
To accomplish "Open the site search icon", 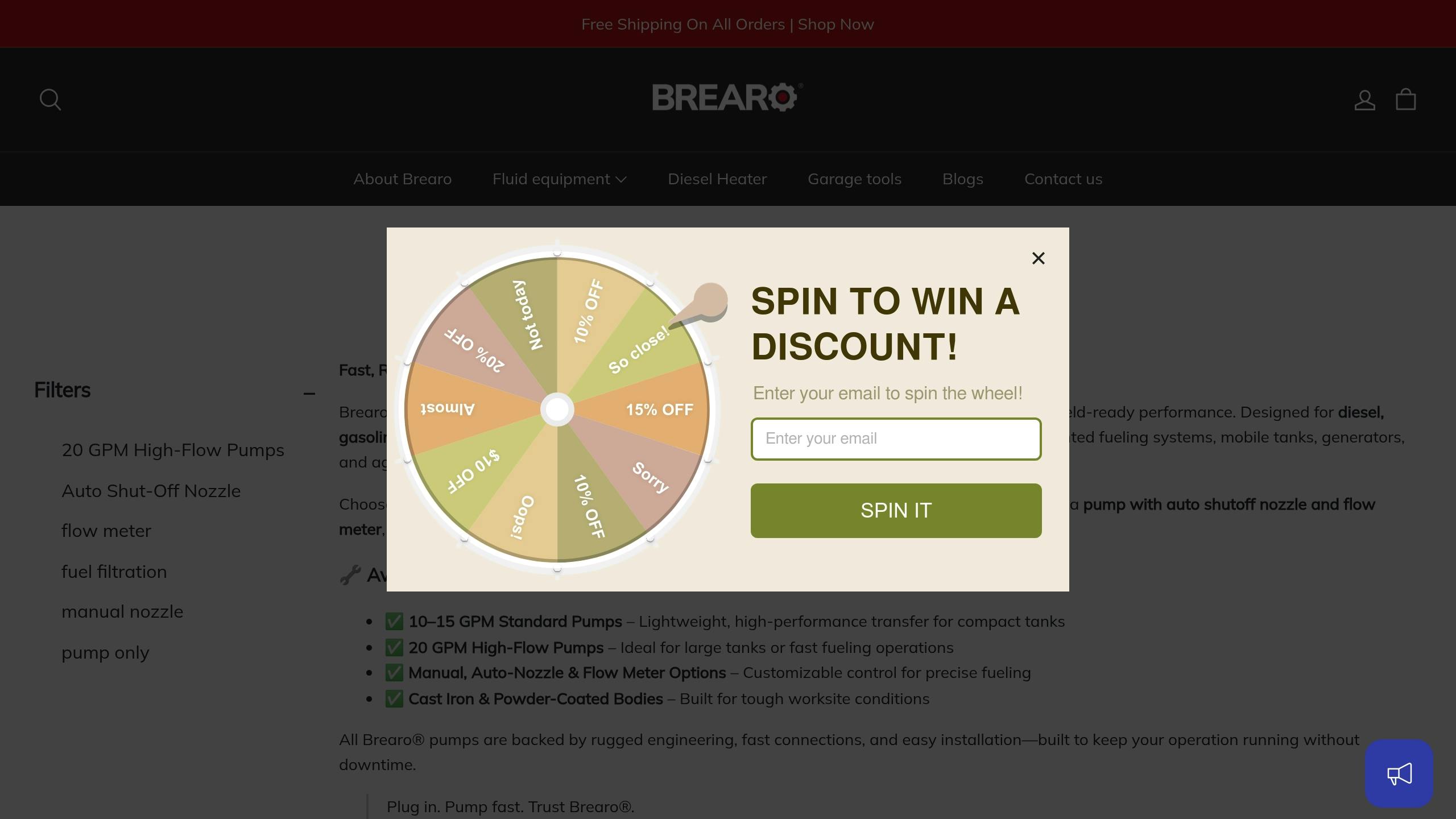I will pyautogui.click(x=50, y=100).
